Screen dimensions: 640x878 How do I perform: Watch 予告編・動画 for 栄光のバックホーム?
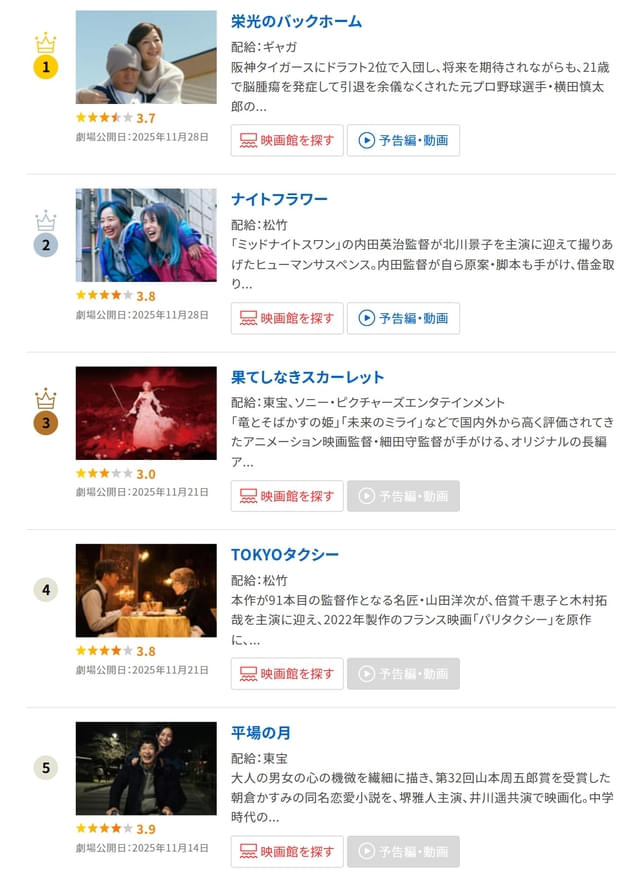pos(403,140)
